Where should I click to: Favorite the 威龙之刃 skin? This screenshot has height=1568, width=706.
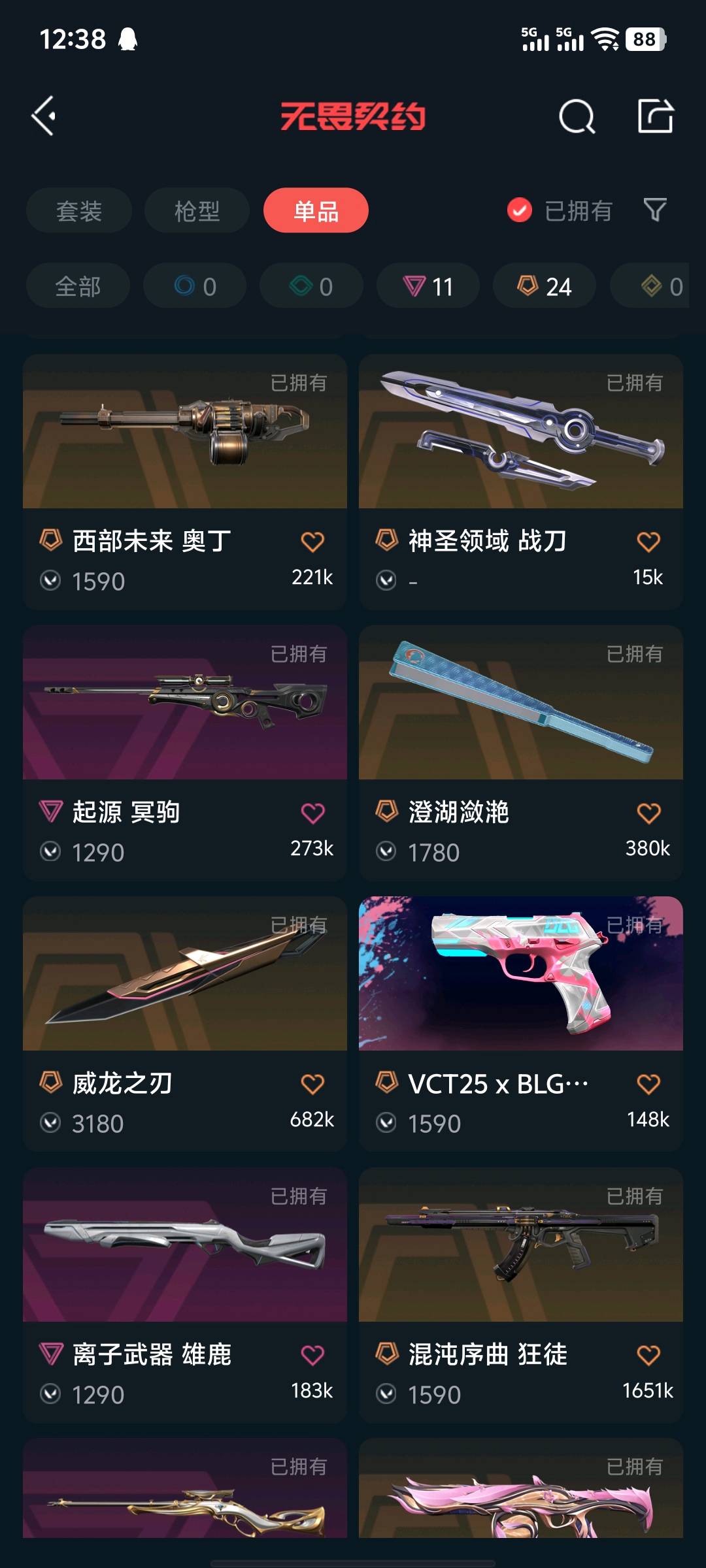click(x=312, y=1085)
